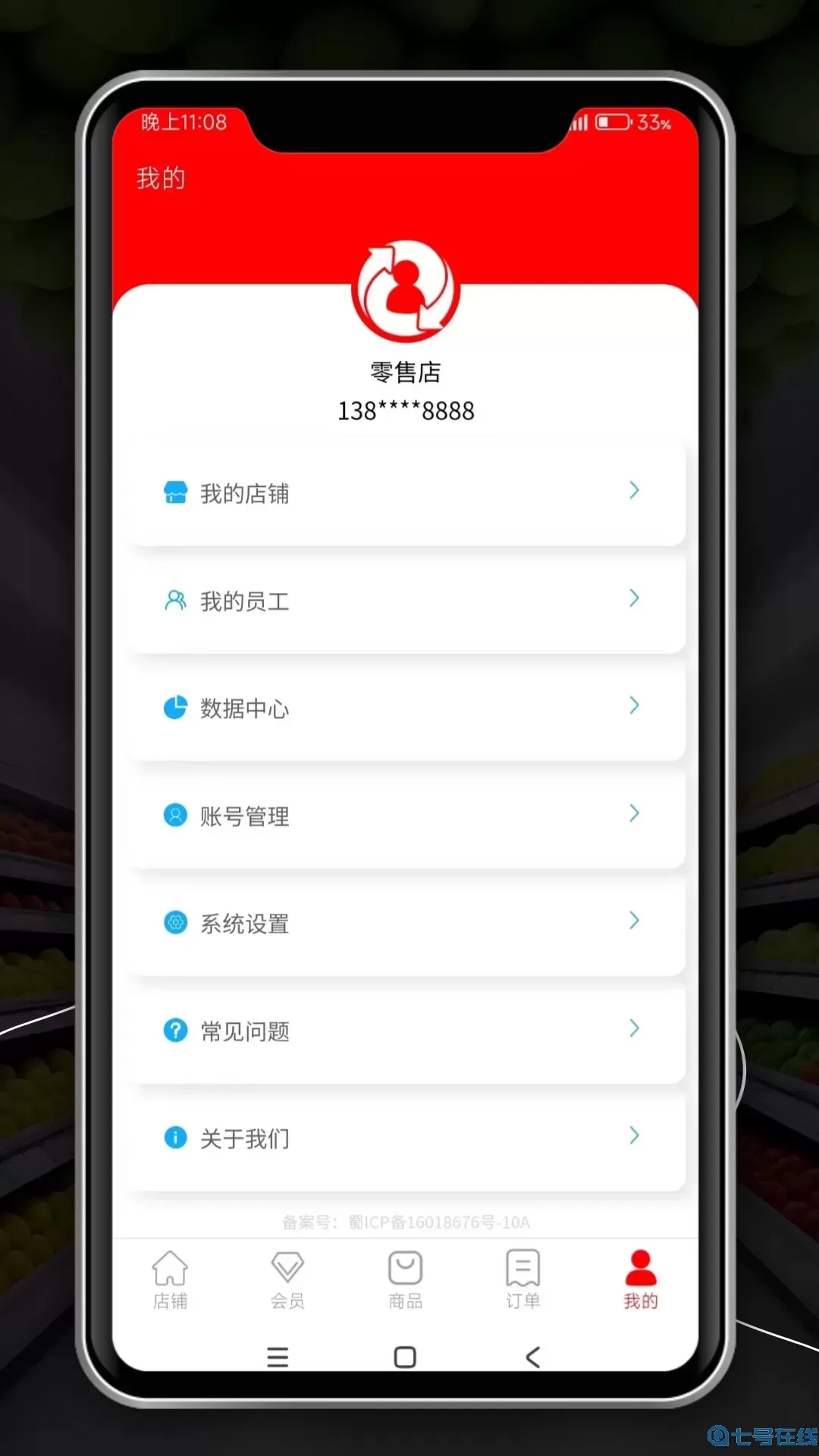
Task: Switch to the 会员 membership tab
Action: (x=287, y=1279)
